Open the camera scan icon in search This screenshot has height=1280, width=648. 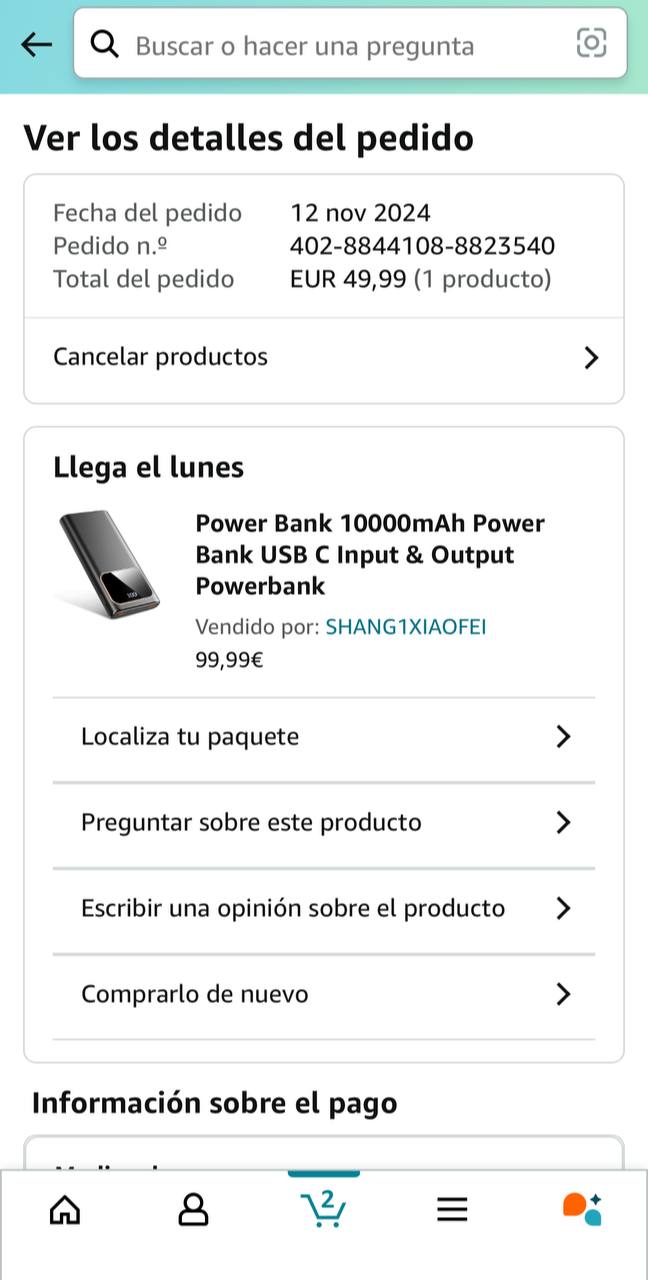pos(591,43)
